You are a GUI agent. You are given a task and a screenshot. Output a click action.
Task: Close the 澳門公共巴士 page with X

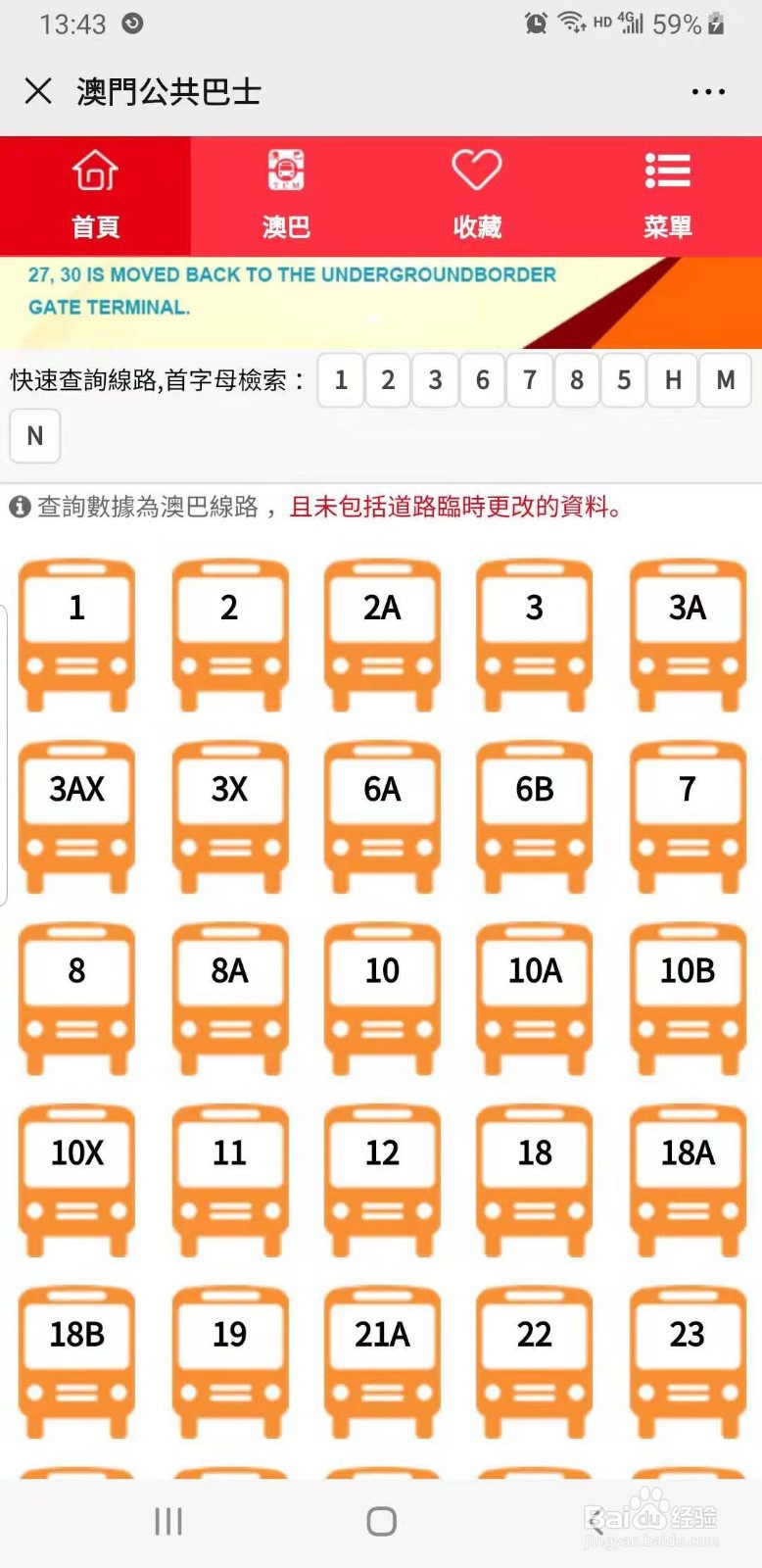click(38, 90)
